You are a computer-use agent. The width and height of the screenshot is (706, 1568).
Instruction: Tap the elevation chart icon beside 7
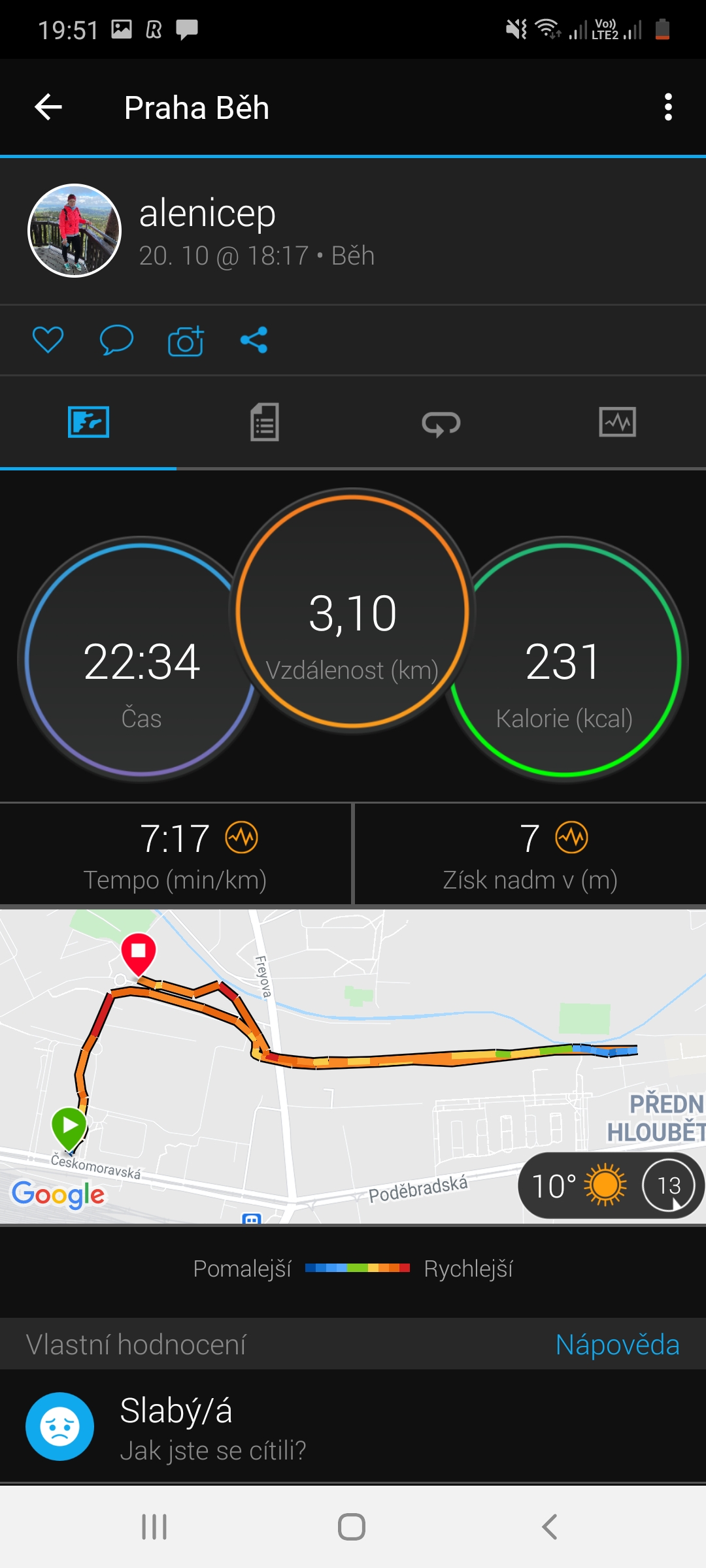click(572, 838)
